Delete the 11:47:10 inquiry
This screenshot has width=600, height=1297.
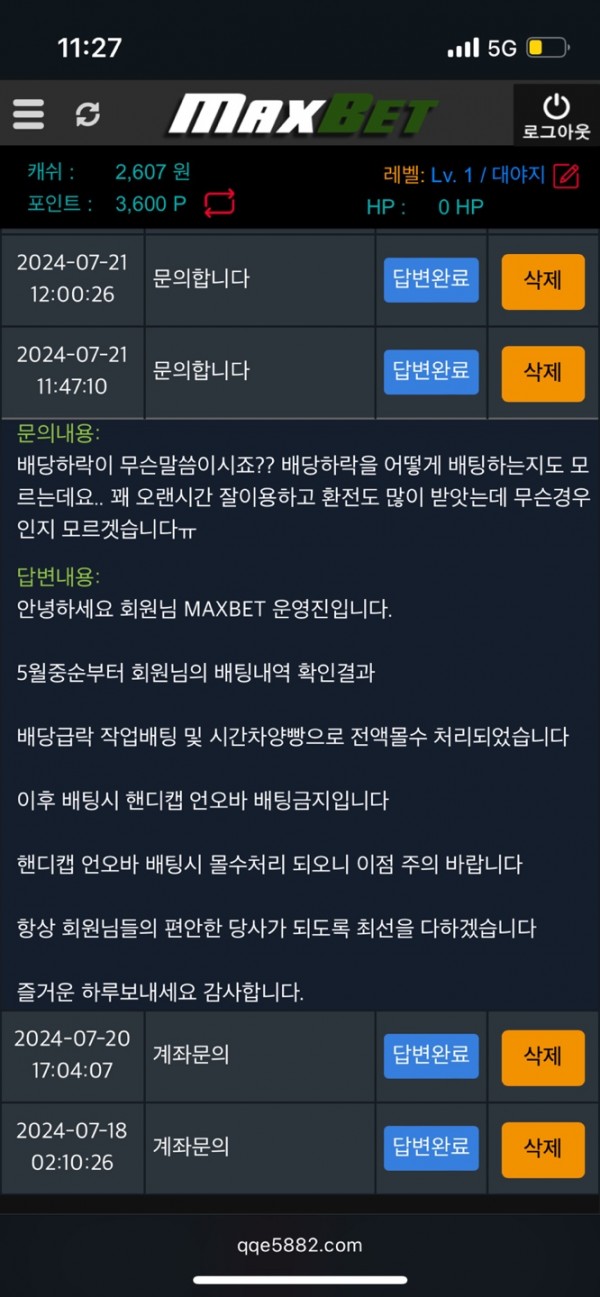(542, 373)
